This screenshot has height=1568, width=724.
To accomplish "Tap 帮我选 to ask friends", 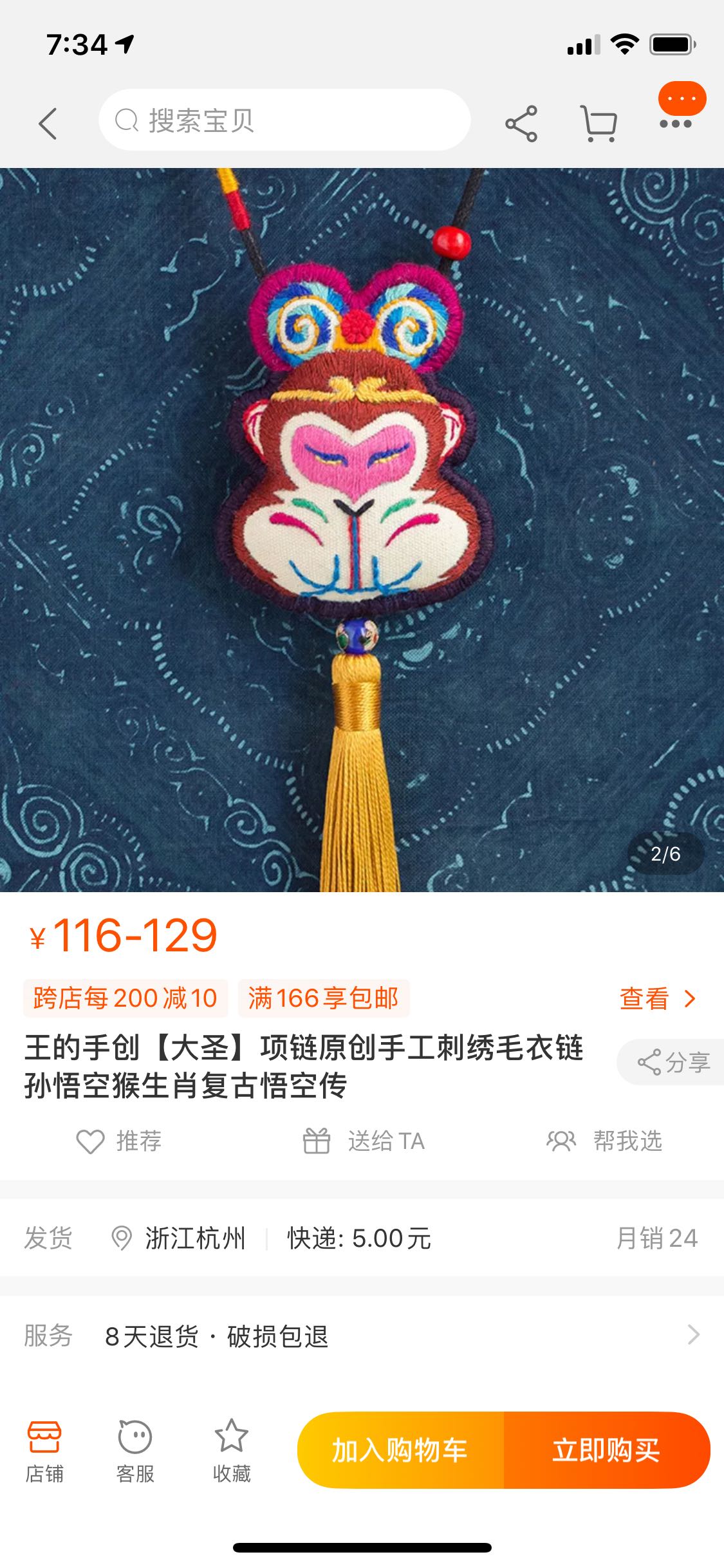I will [605, 1141].
